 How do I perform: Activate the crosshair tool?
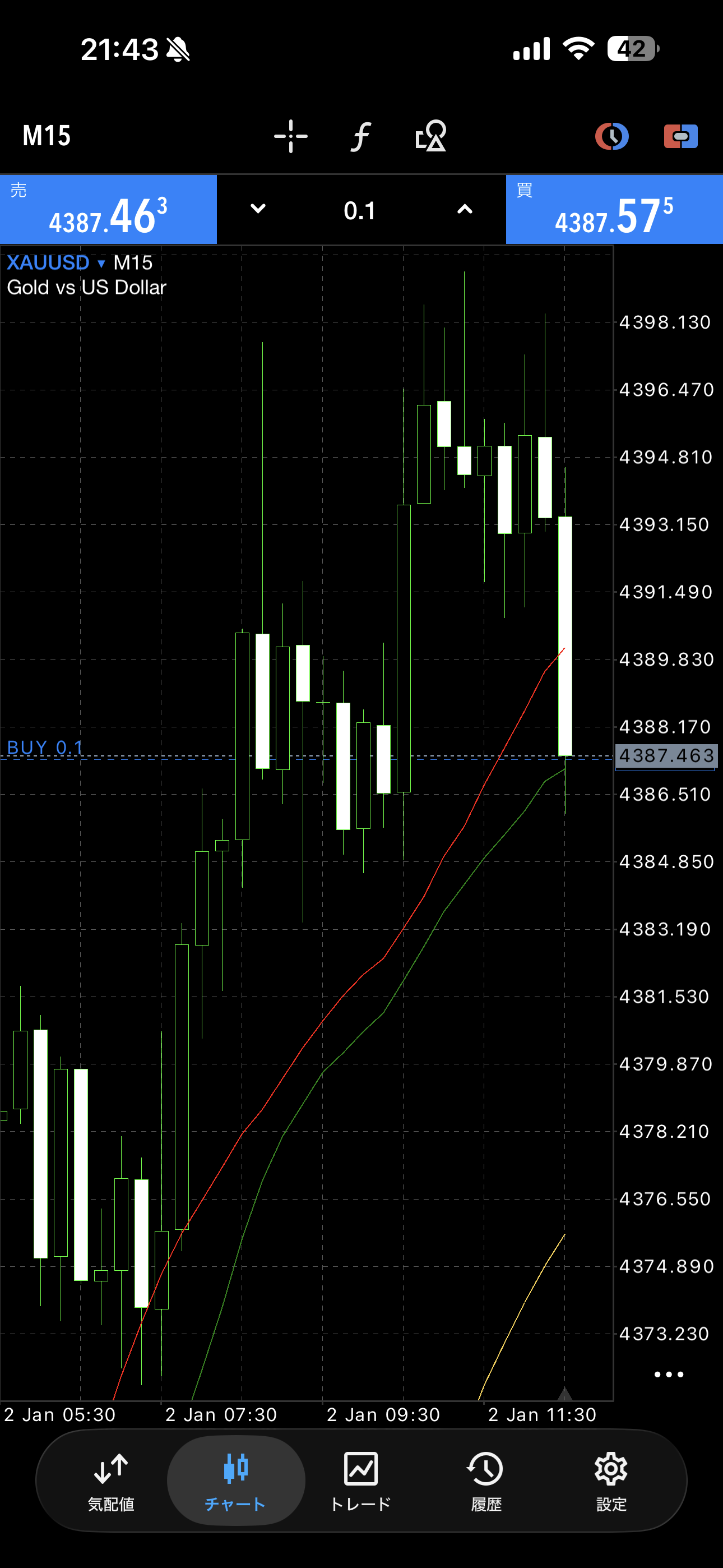291,136
